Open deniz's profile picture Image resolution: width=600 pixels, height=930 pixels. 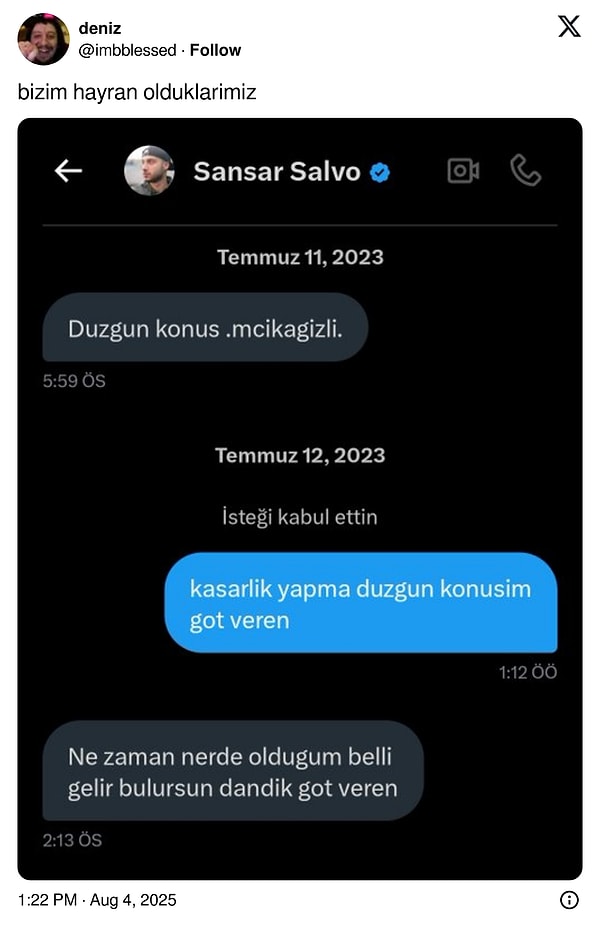click(x=43, y=39)
